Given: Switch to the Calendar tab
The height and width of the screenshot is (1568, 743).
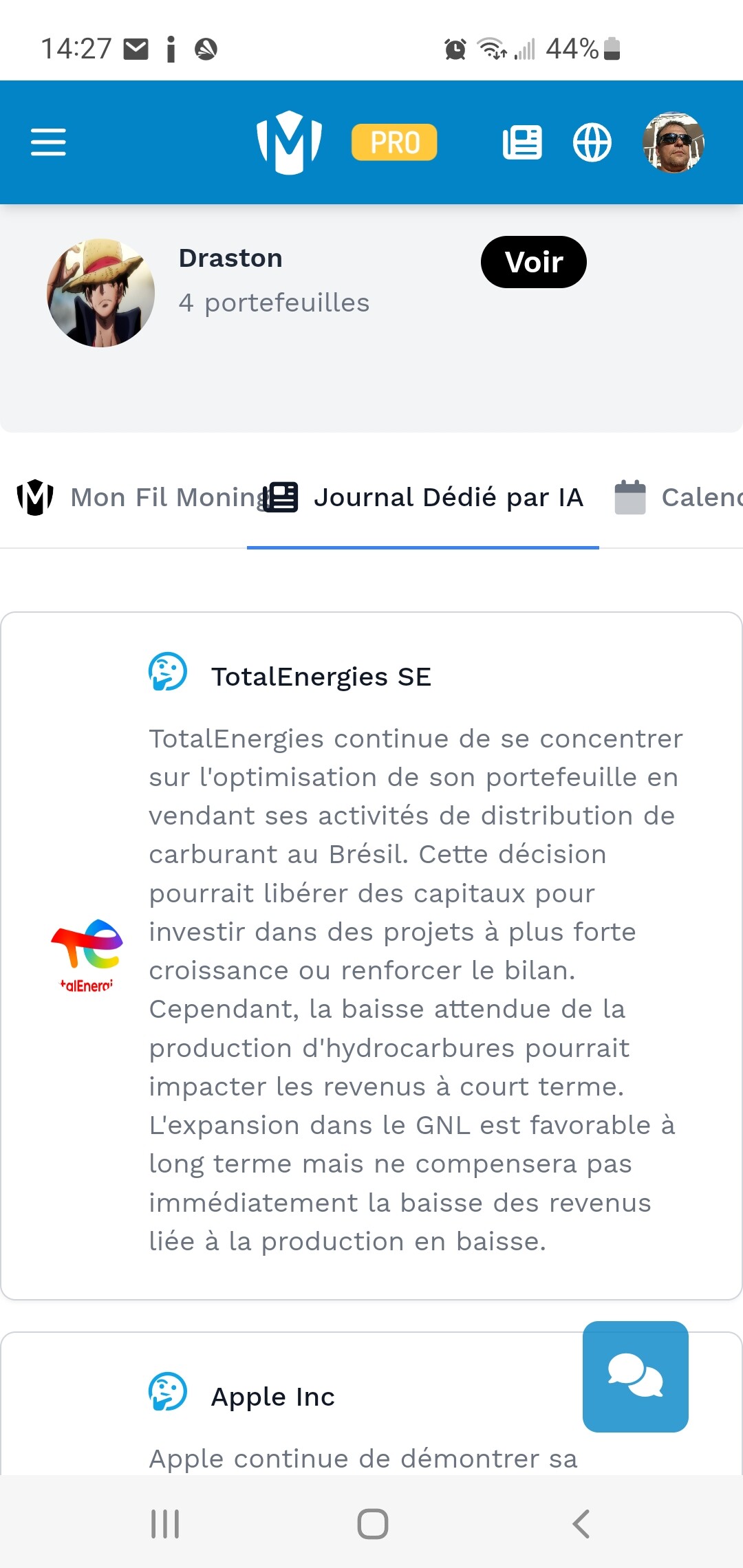Looking at the screenshot, I should pos(678,497).
